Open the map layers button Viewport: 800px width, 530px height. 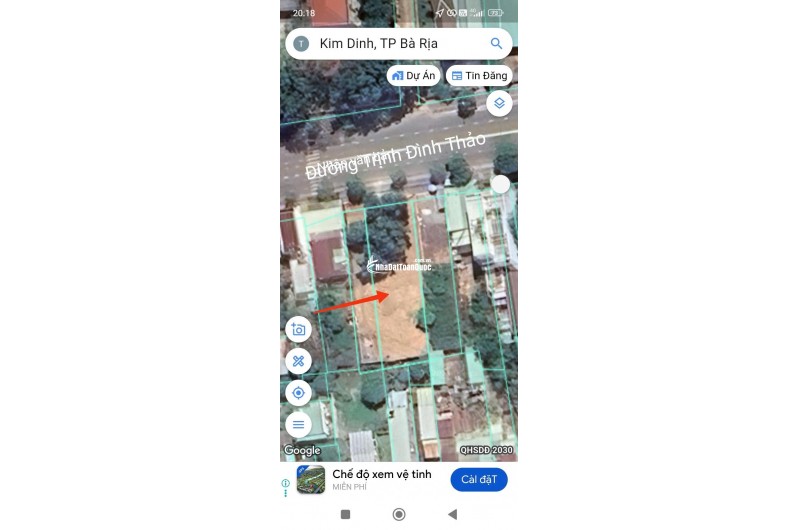tap(499, 103)
